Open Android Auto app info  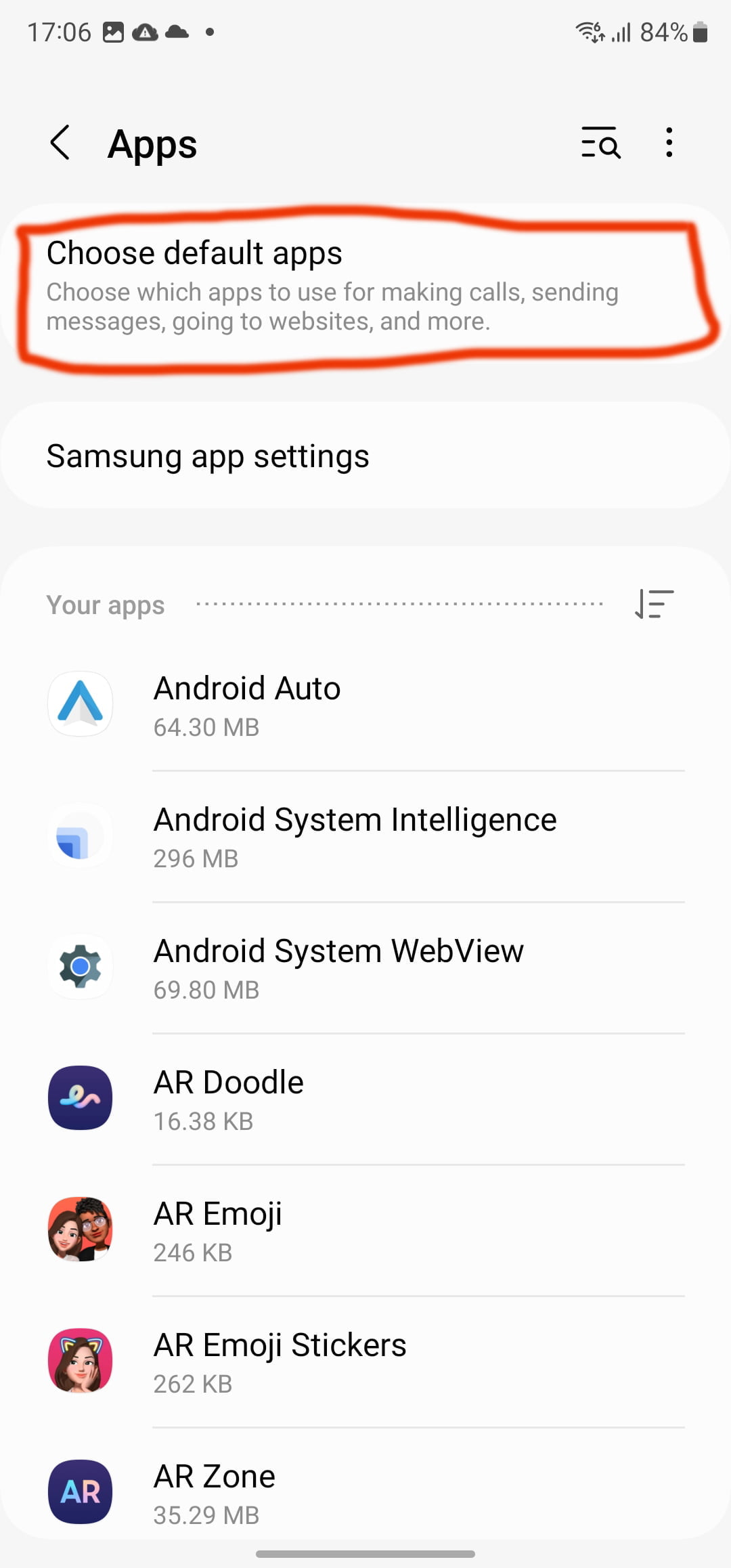click(365, 705)
